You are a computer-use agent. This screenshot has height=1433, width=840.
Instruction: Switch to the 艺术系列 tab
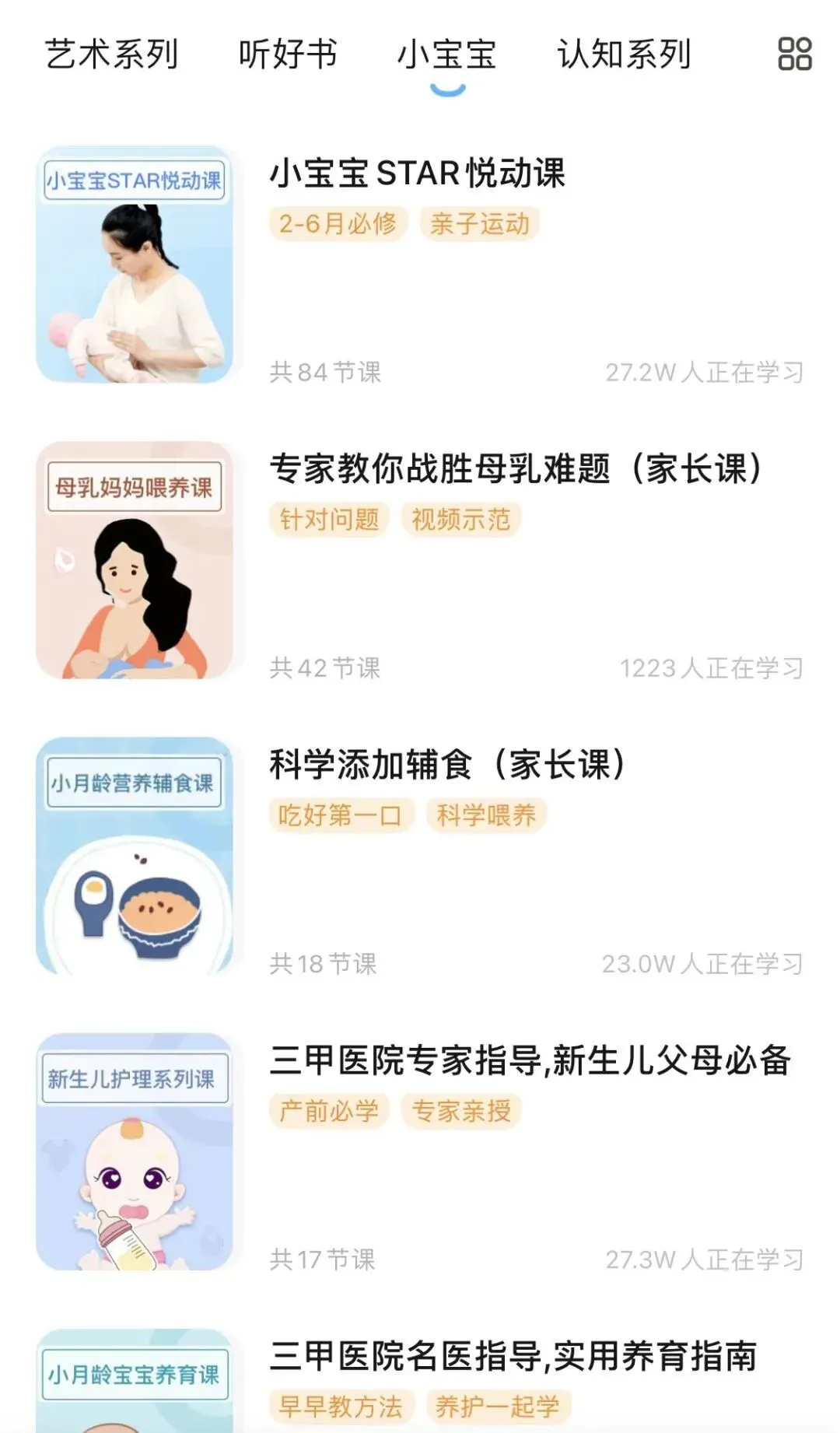coord(111,54)
